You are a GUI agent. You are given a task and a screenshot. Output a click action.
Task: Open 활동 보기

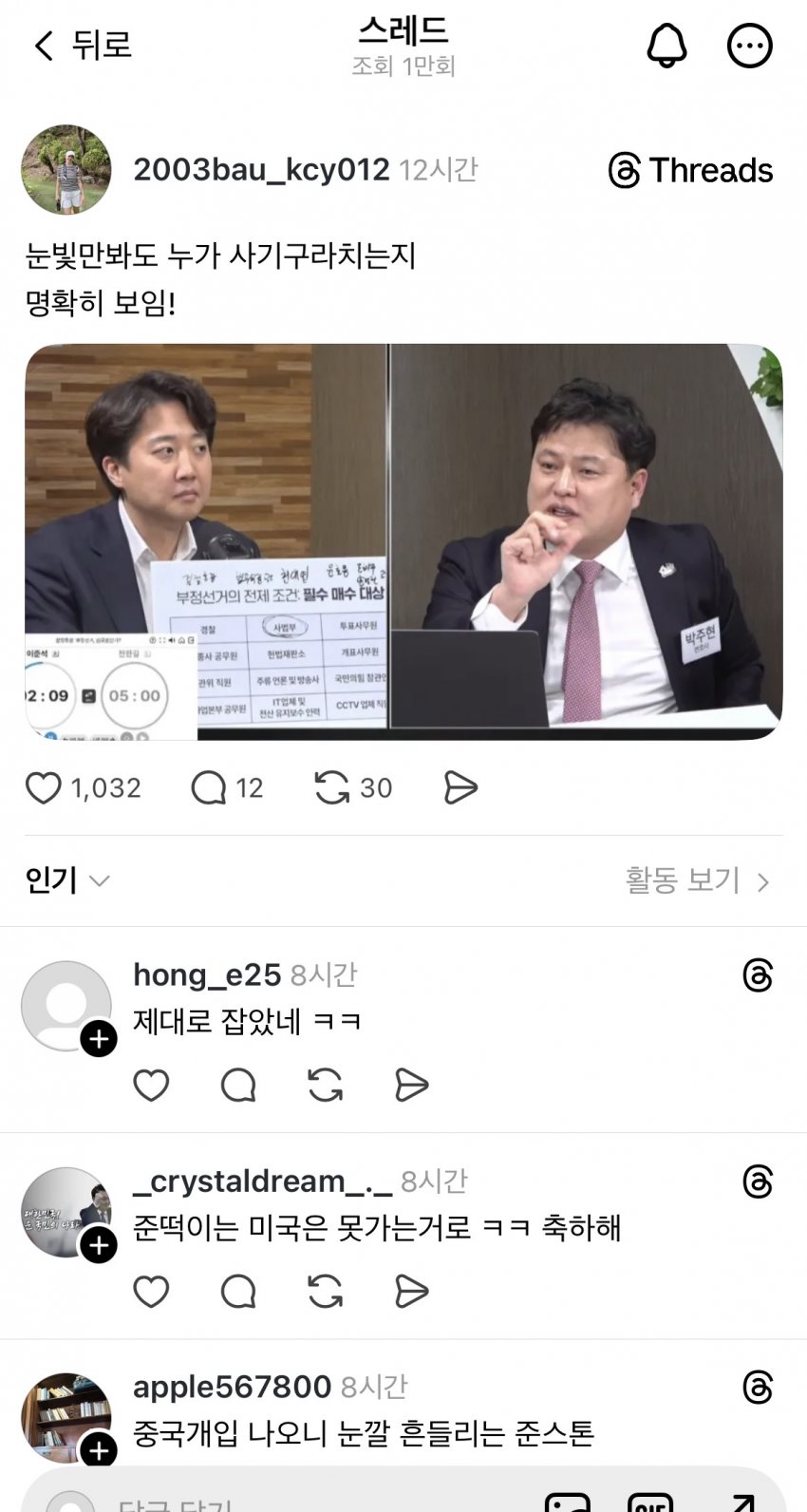pos(697,880)
